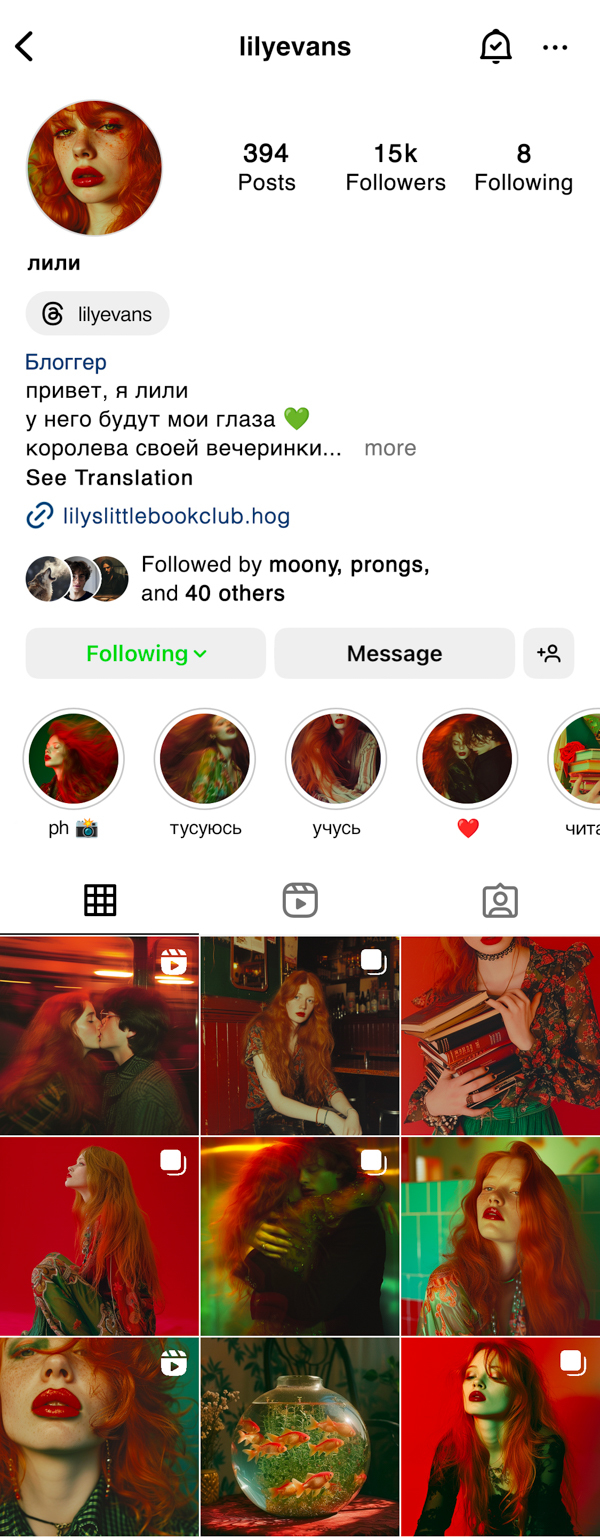View the 8 Following list
The image size is (600, 1538).
pyautogui.click(x=523, y=167)
